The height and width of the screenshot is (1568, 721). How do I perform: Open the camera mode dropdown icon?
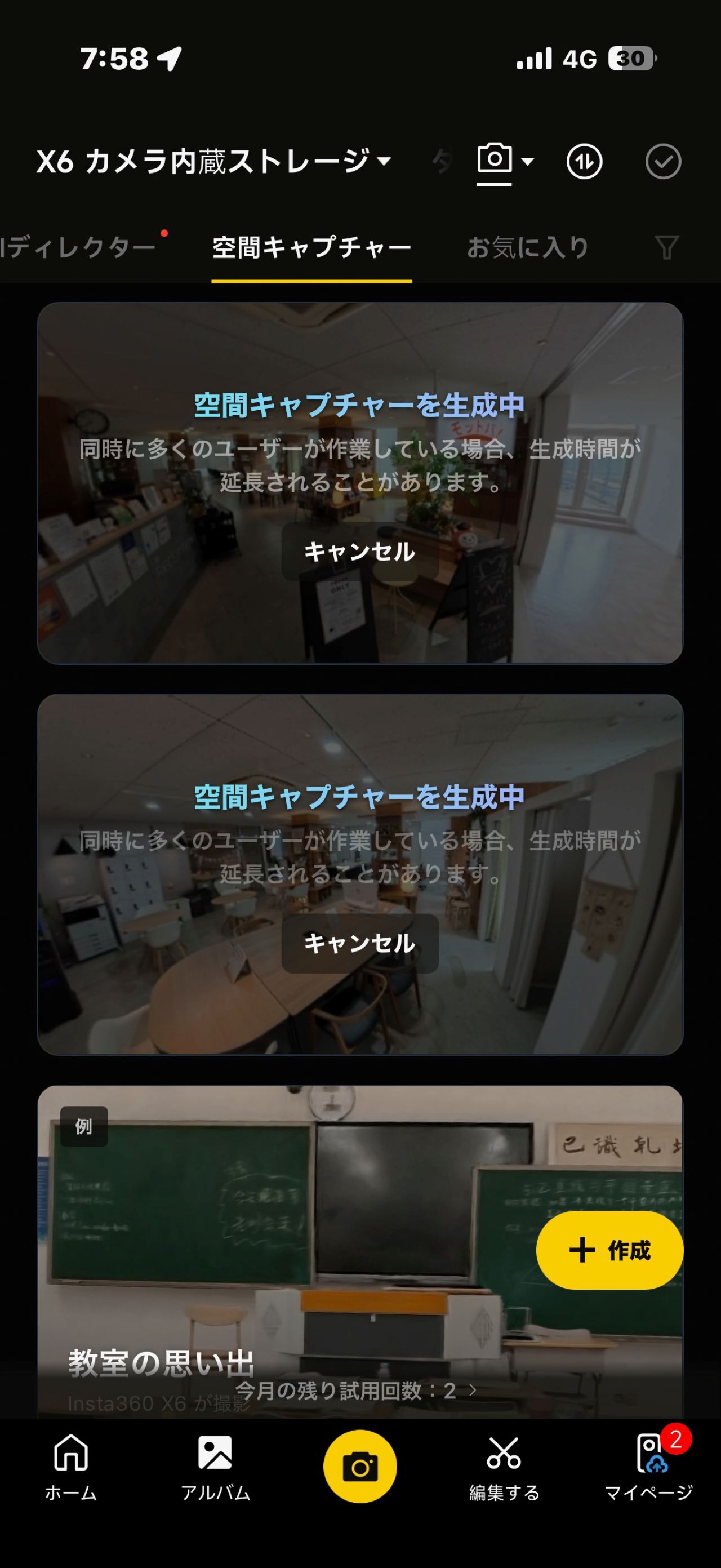pyautogui.click(x=505, y=161)
